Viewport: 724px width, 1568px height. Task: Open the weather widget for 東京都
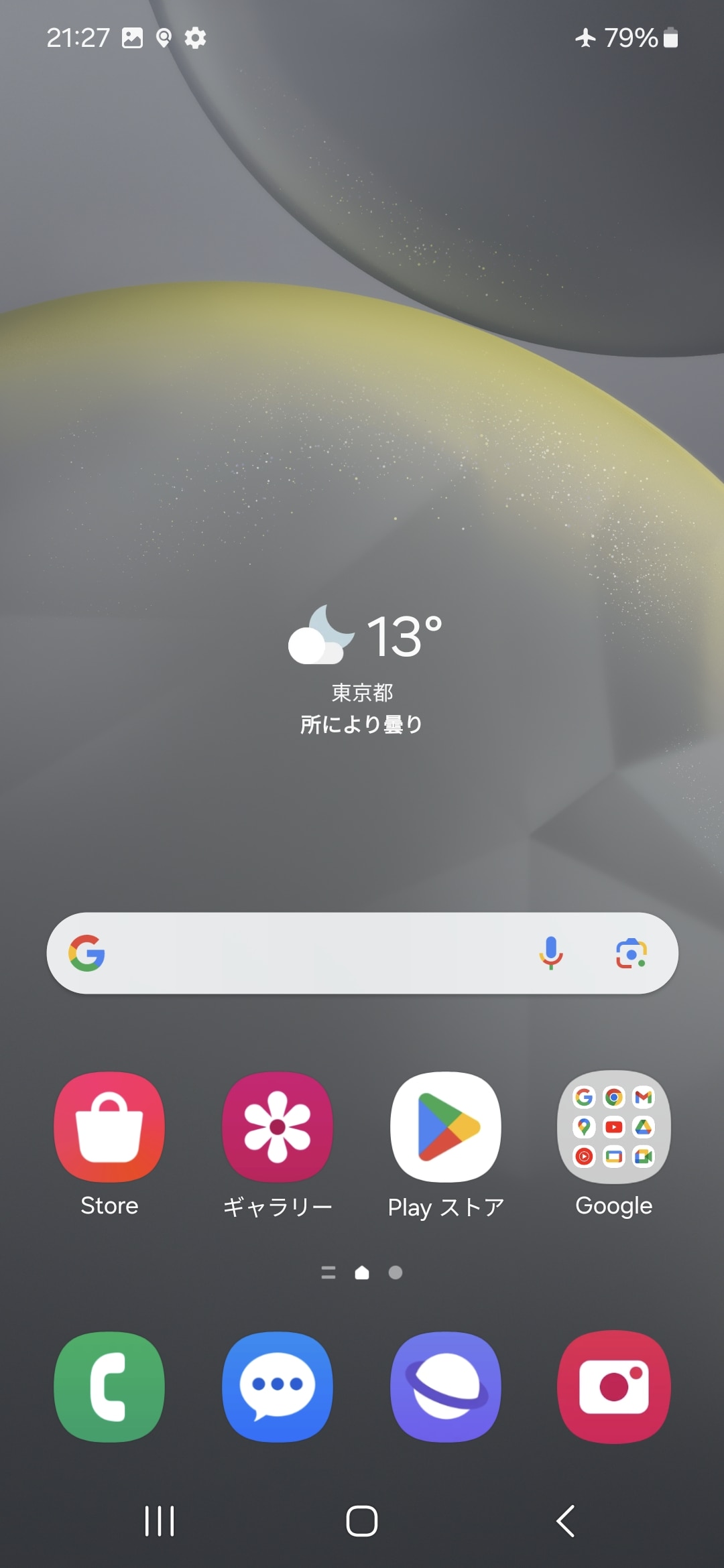[362, 669]
